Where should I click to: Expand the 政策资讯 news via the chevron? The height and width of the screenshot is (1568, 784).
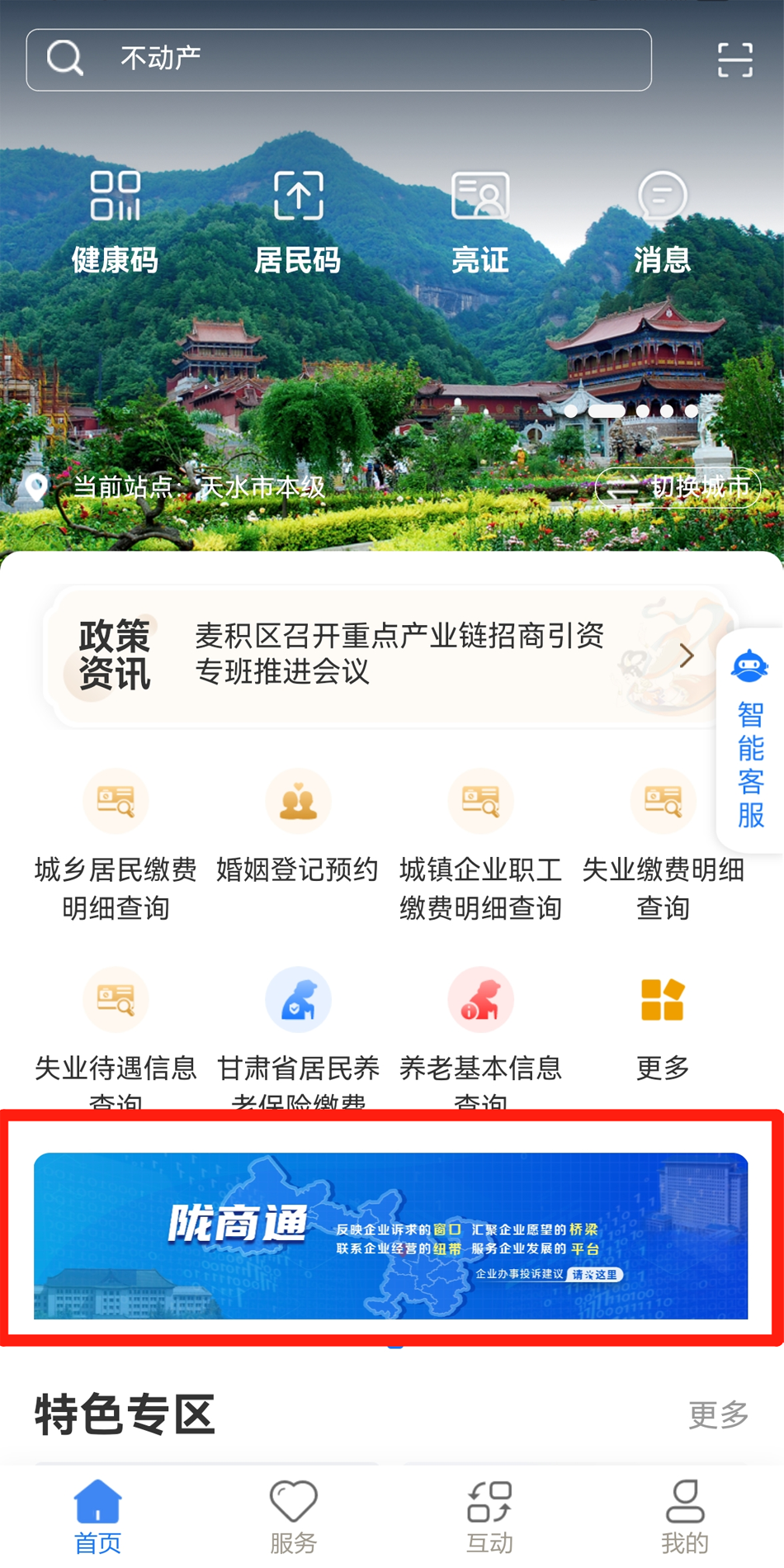pos(687,655)
